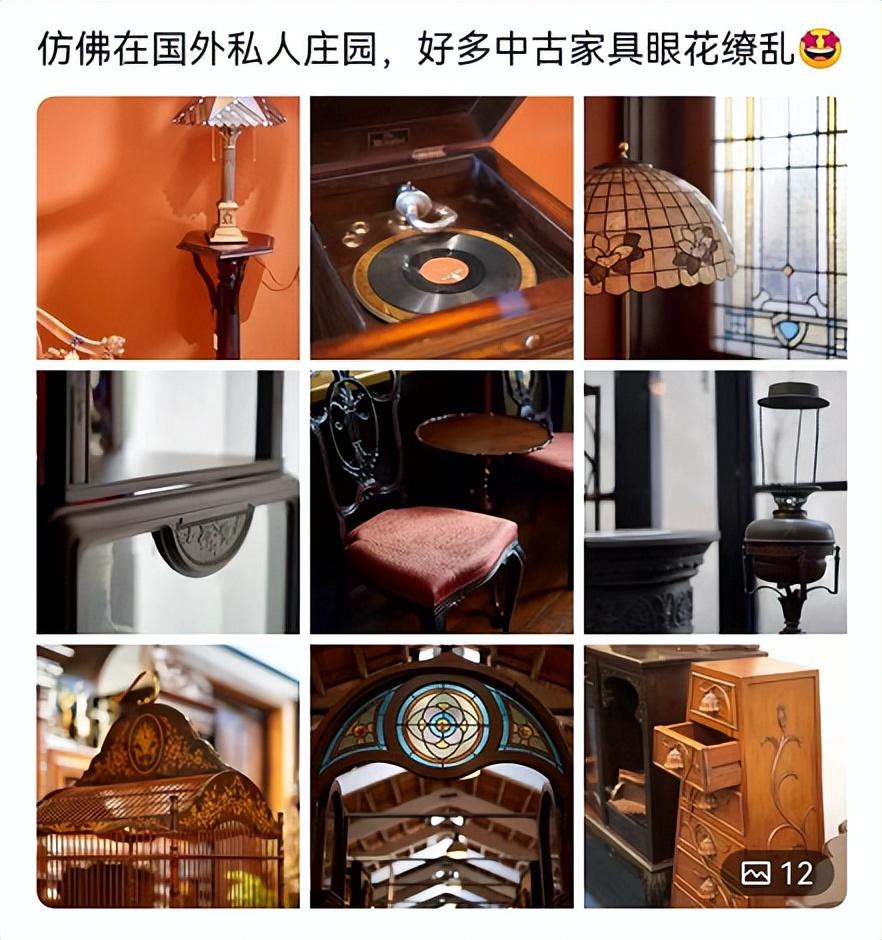Viewport: 882px width, 940px height.
Task: Open the black oil lamp photo
Action: point(715,502)
